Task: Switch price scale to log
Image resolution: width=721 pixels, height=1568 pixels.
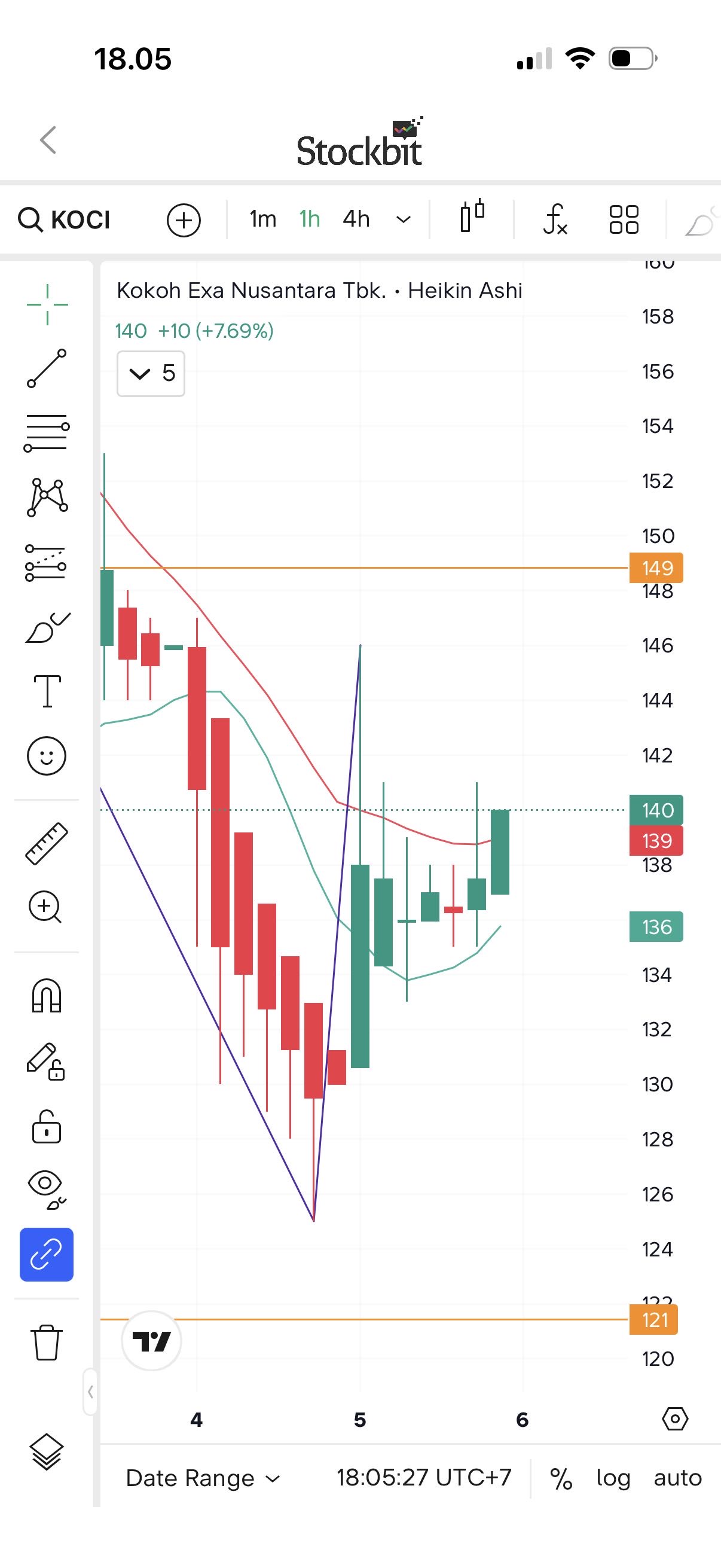Action: pos(613,1478)
